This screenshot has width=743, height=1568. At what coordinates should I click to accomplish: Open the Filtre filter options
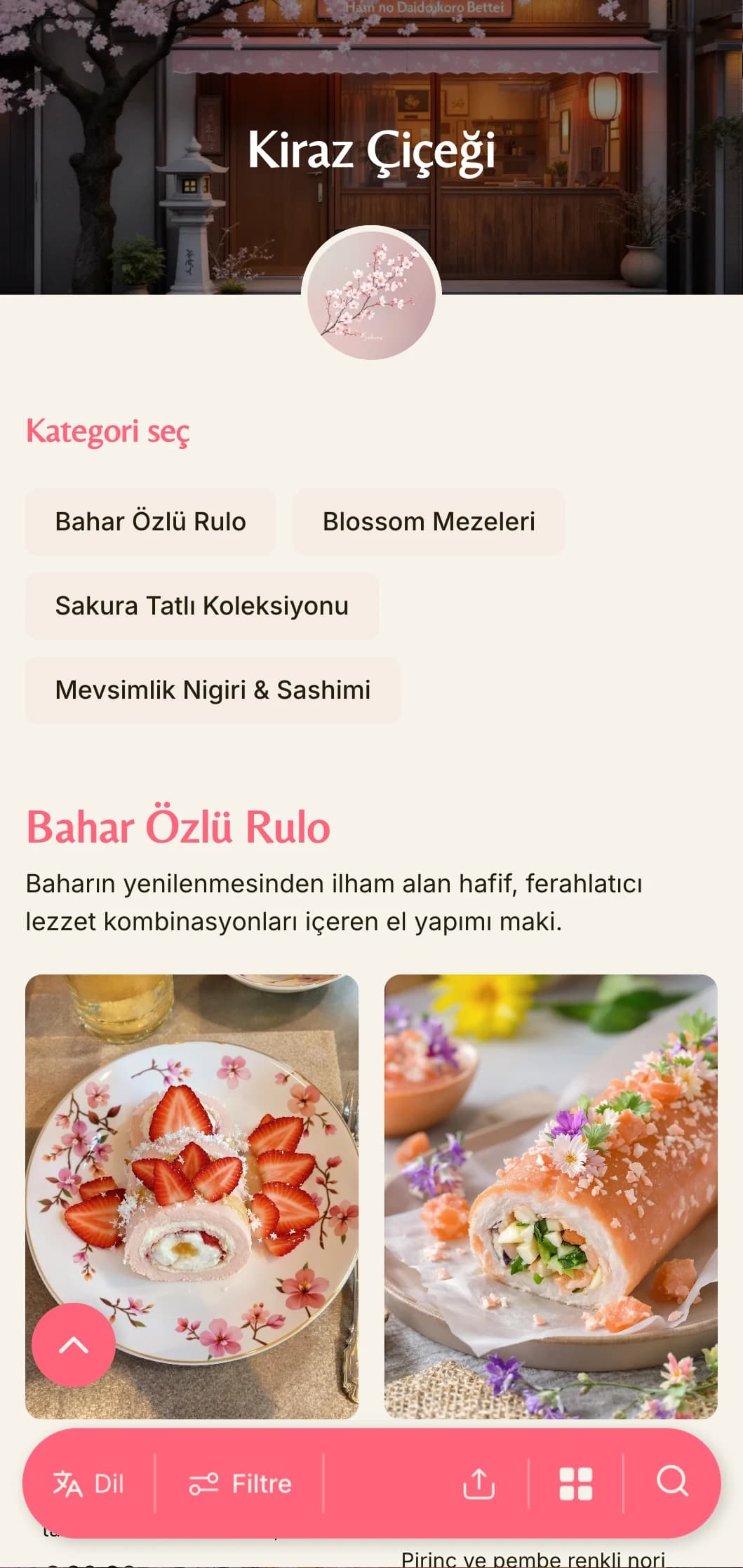tap(240, 1484)
